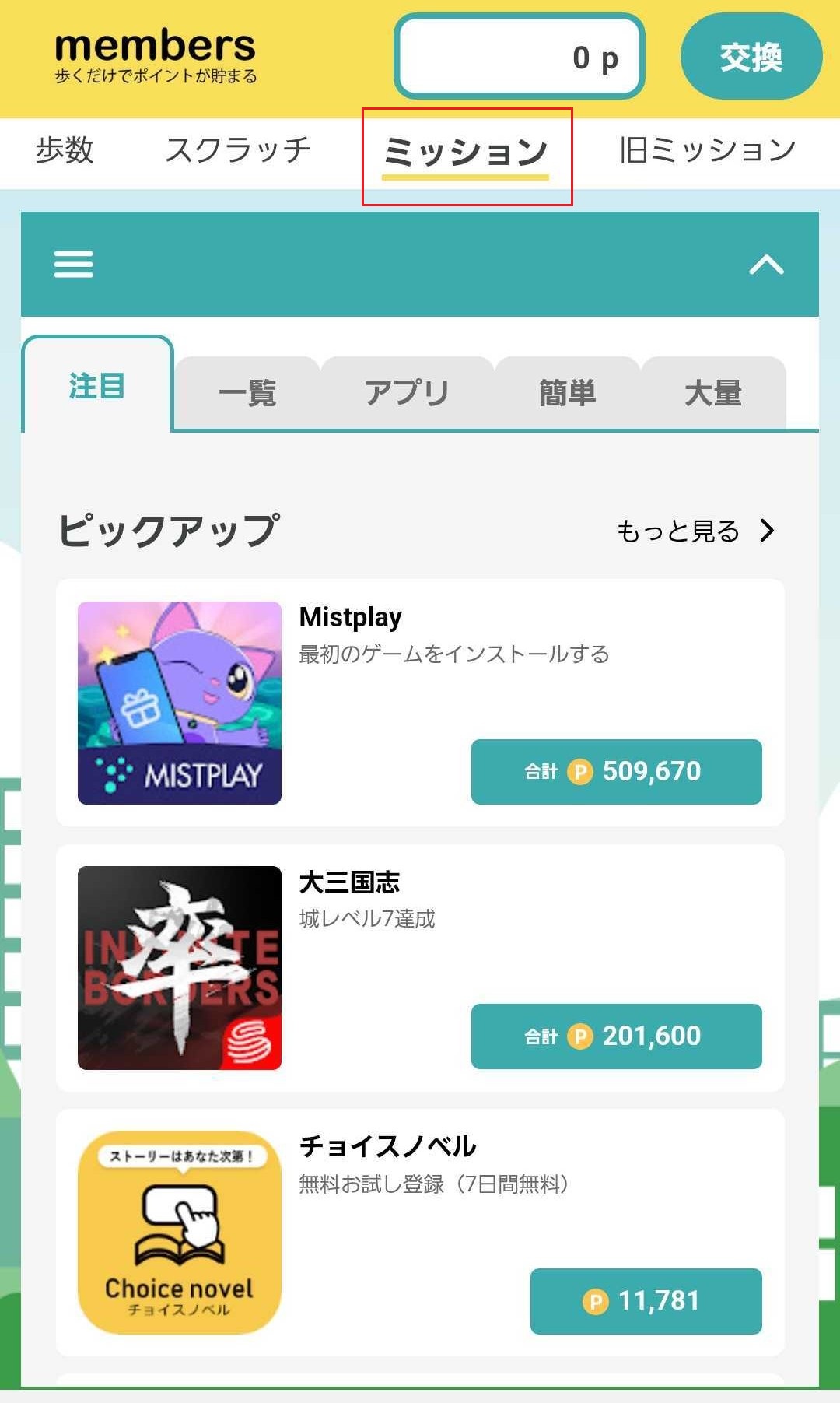Switch to the アプリ category tab
The height and width of the screenshot is (1403, 840).
pos(407,393)
